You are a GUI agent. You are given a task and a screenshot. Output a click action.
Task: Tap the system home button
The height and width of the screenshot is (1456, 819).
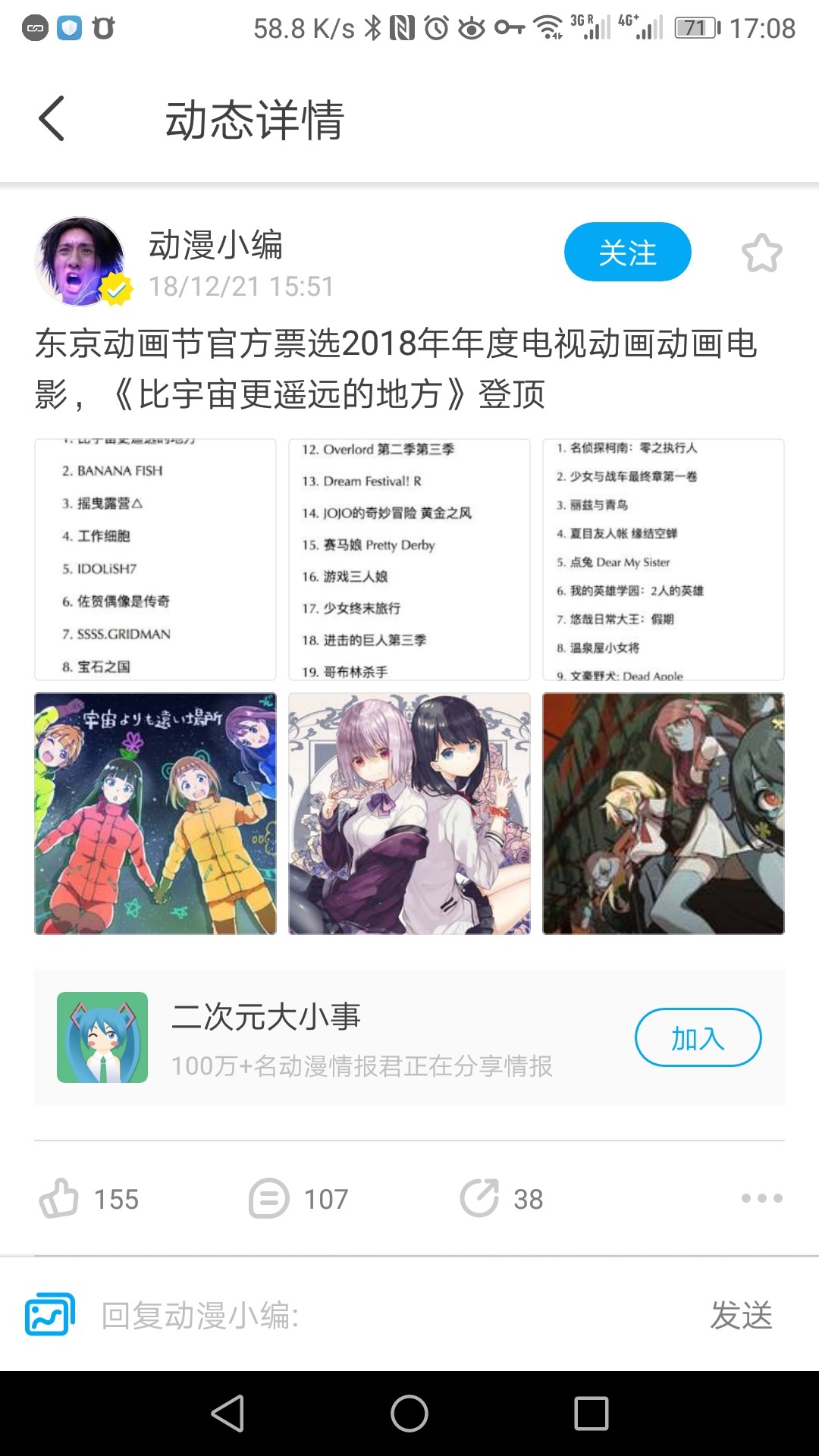[x=409, y=1414]
